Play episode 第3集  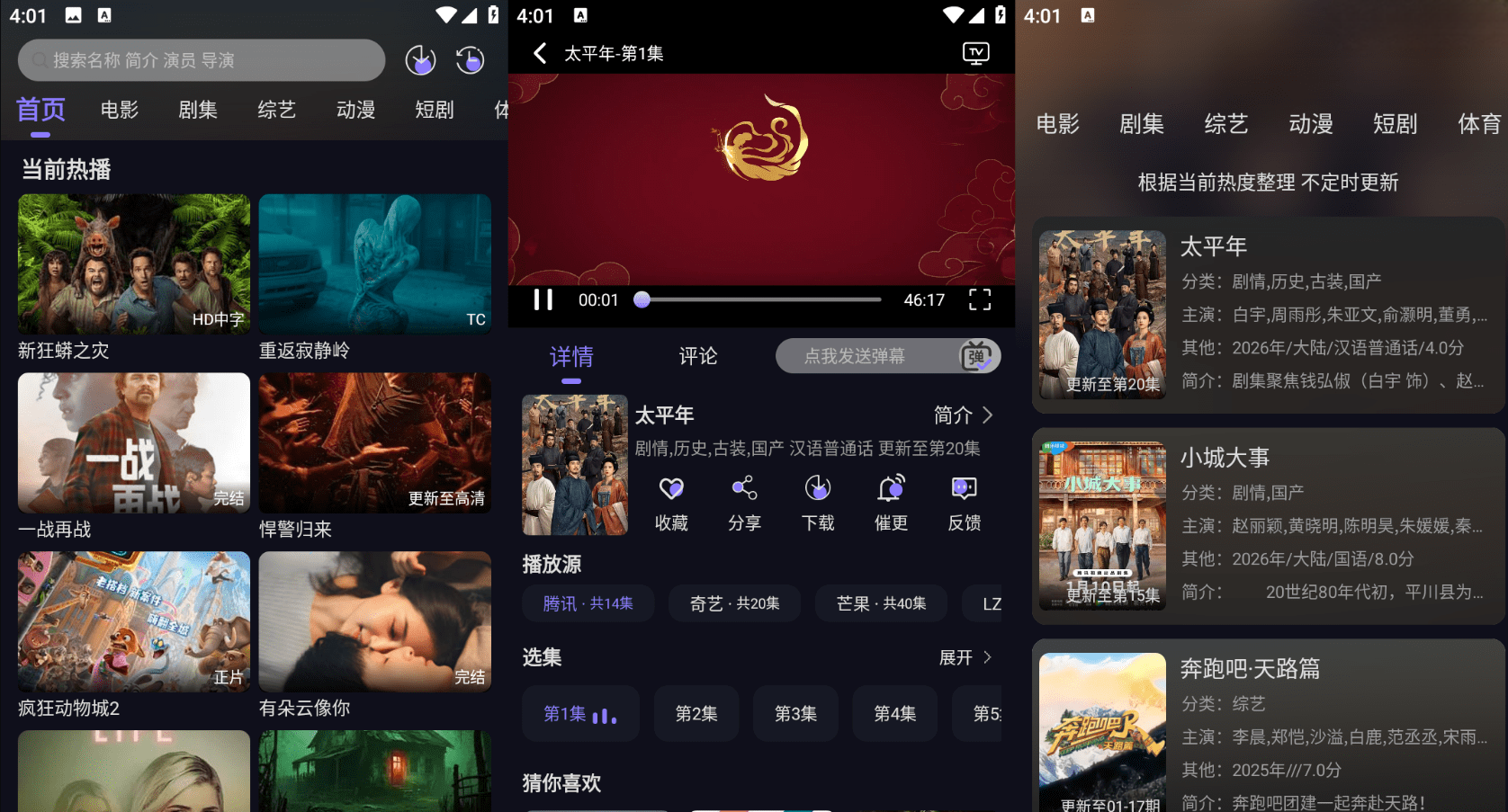pos(795,714)
